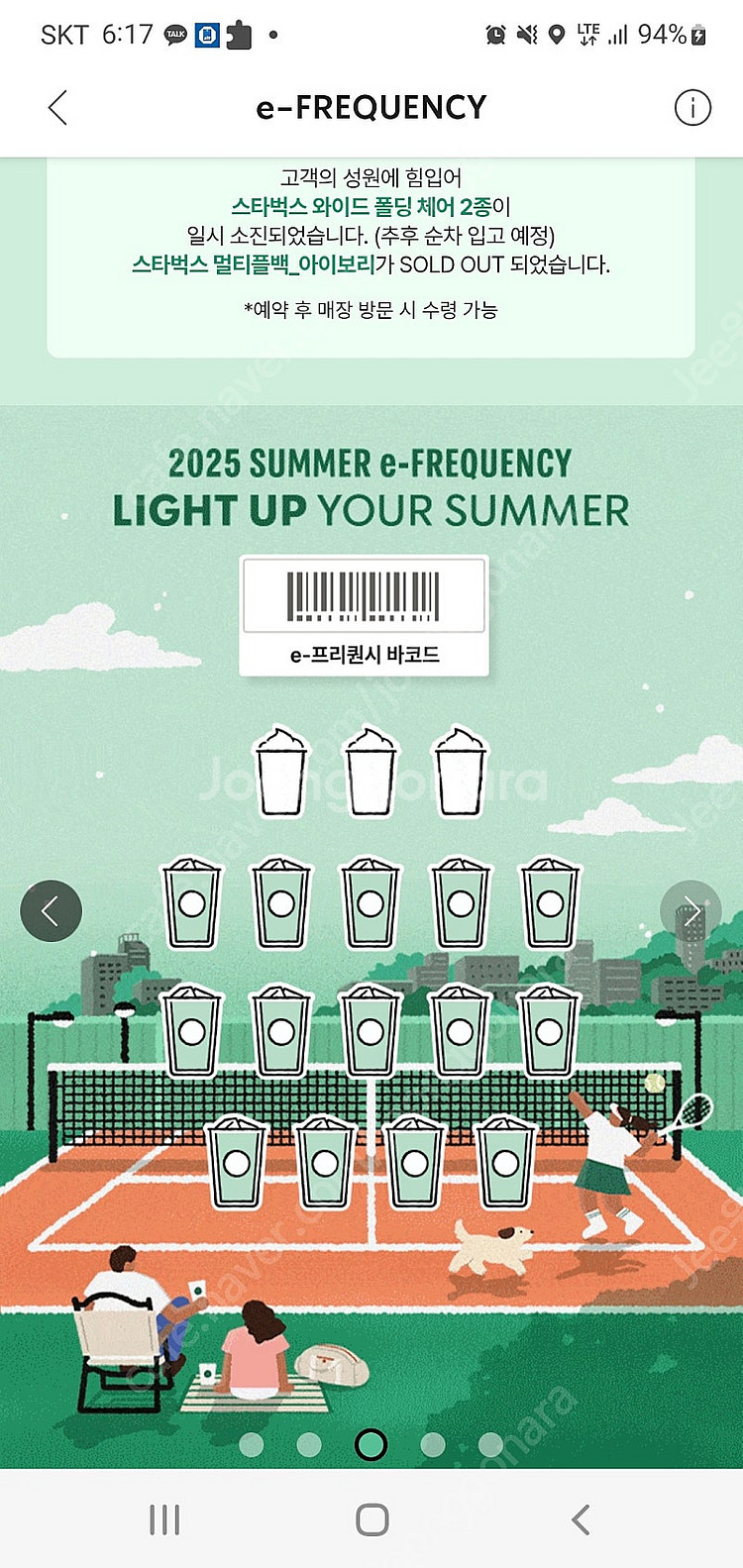Select the last carousel page dot
743x1568 pixels.
[490, 1444]
